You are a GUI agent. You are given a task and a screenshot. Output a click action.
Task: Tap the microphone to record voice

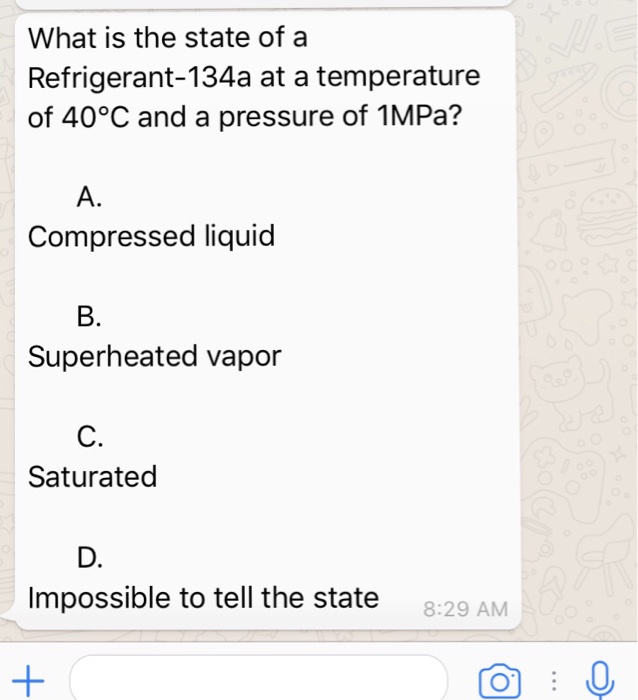point(600,677)
